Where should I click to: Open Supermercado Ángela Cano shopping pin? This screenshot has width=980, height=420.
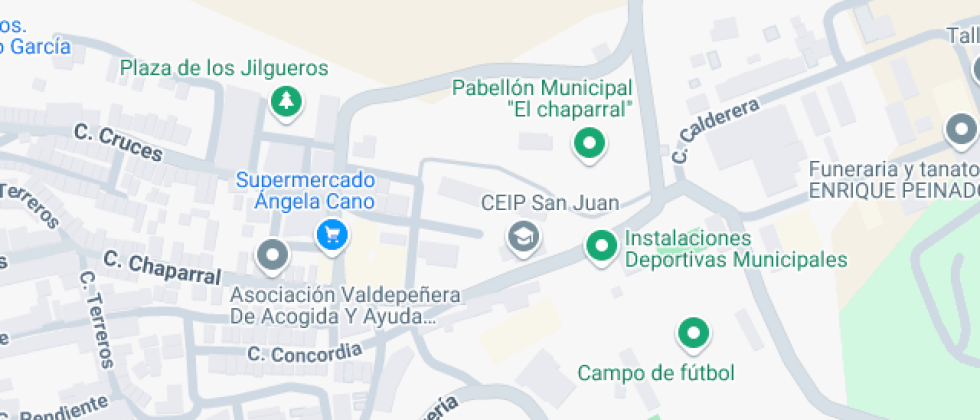332,236
